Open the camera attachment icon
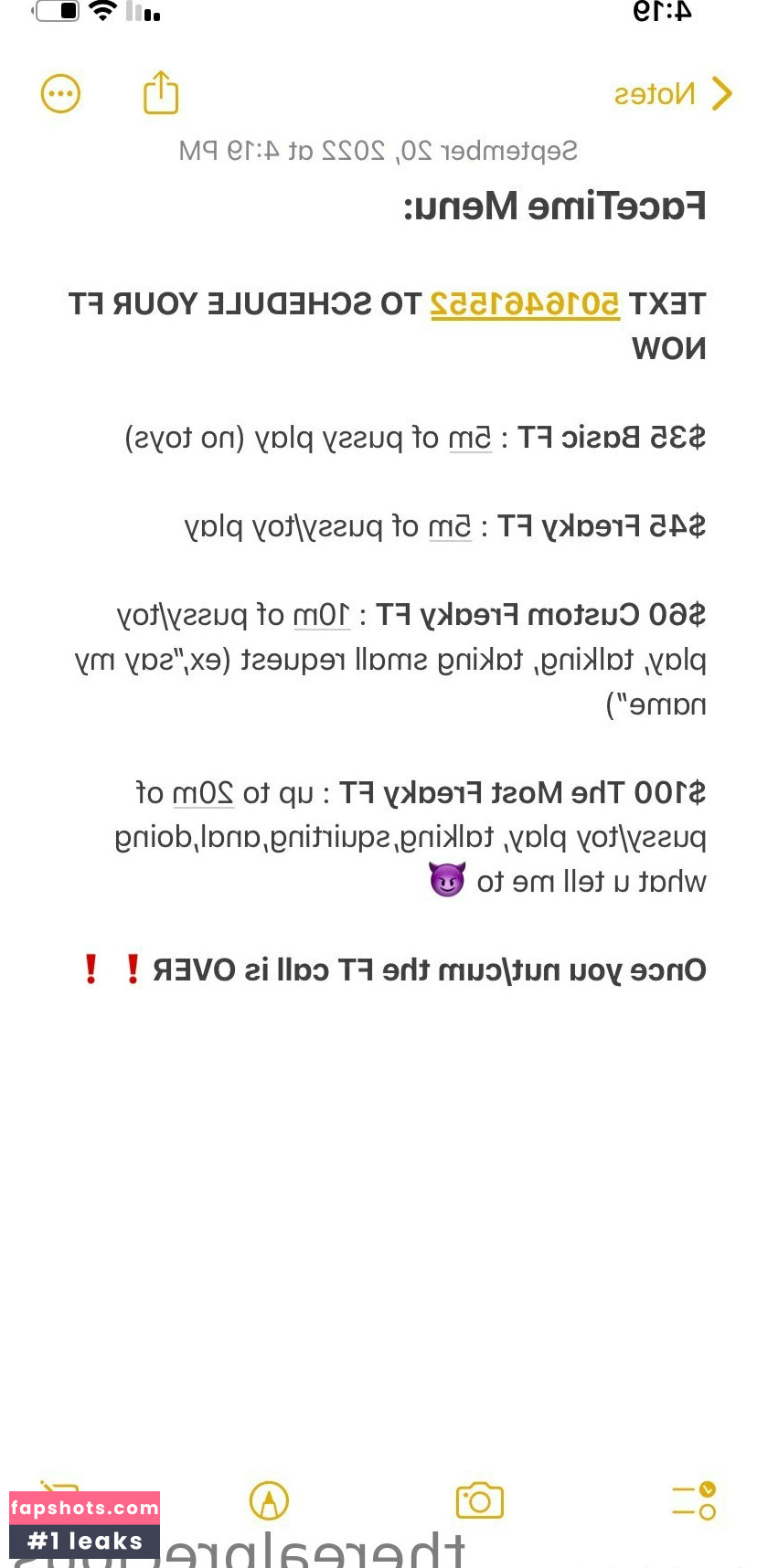Image resolution: width=757 pixels, height=1568 pixels. (480, 1500)
